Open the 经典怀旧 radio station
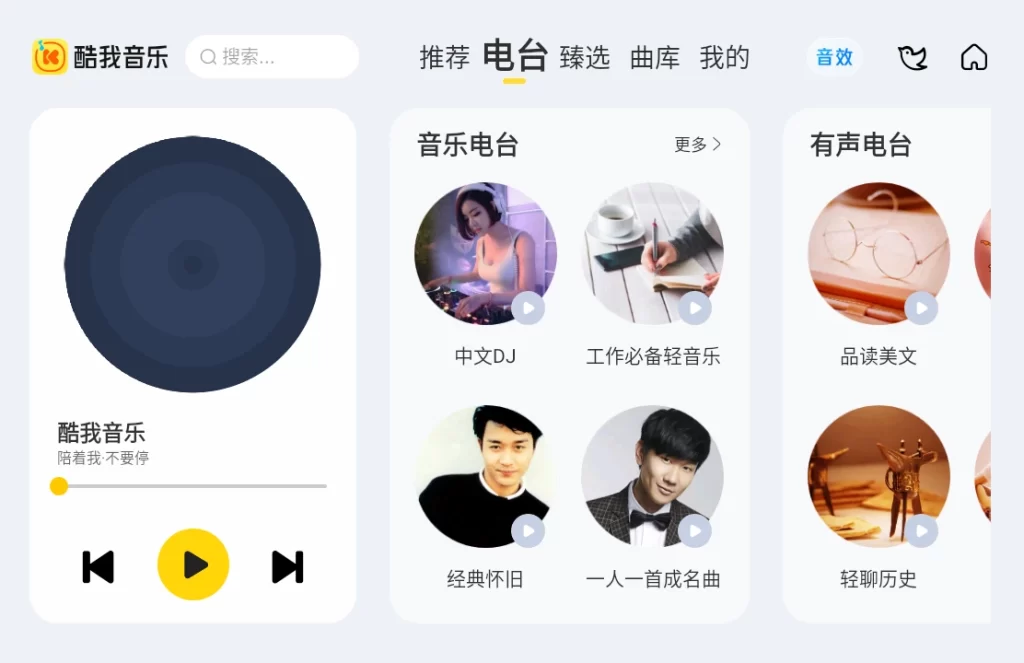 click(x=485, y=477)
